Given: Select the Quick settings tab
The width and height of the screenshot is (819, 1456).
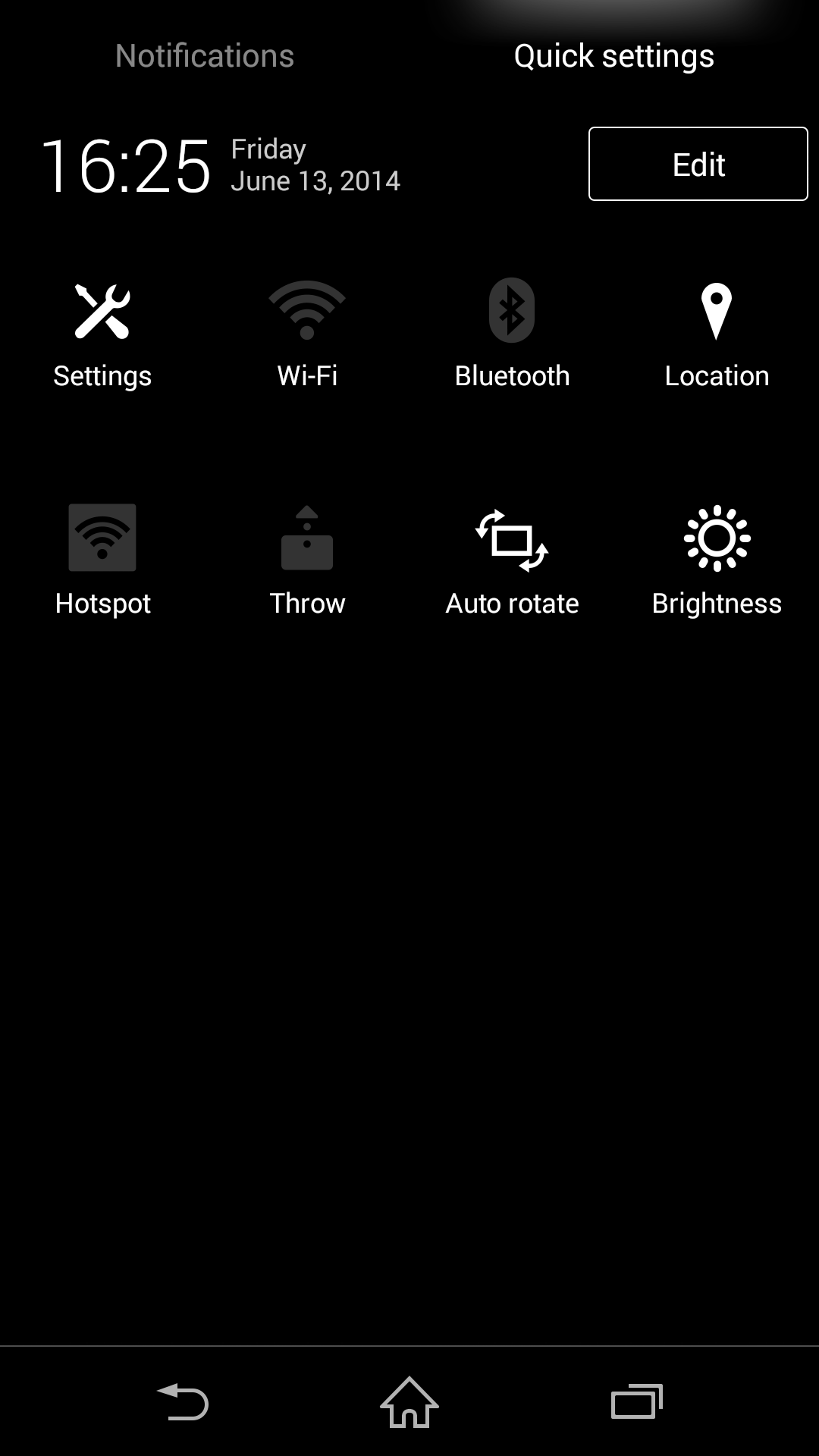Looking at the screenshot, I should [x=613, y=55].
